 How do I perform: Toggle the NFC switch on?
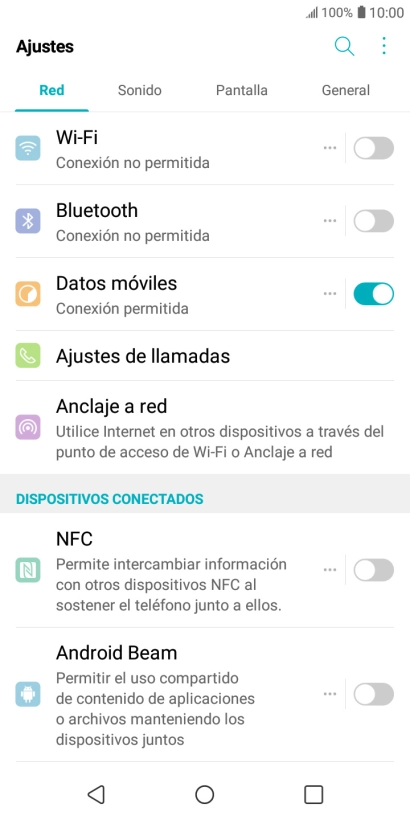click(373, 570)
